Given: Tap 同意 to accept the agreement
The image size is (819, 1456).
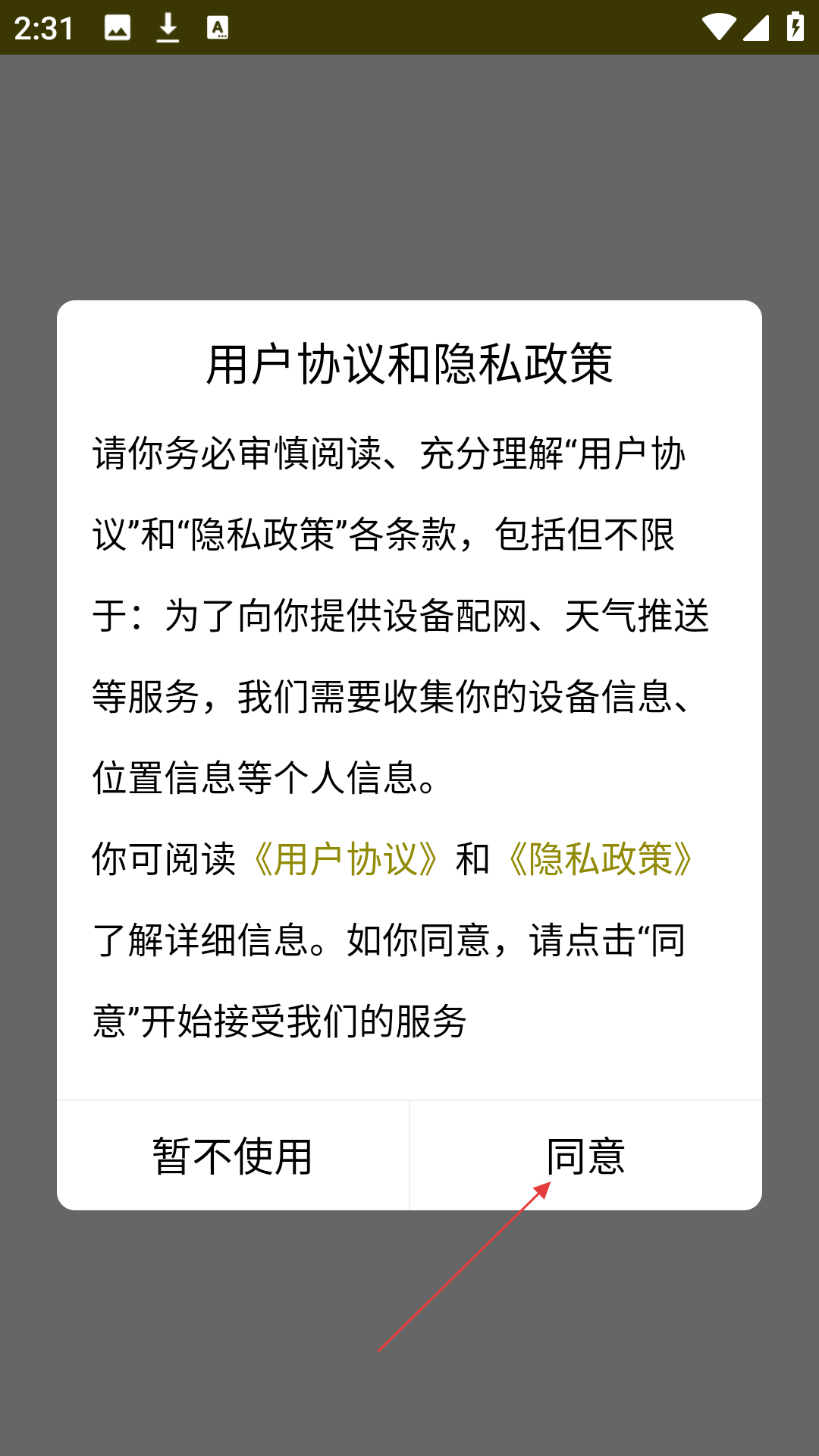Looking at the screenshot, I should (x=585, y=1156).
